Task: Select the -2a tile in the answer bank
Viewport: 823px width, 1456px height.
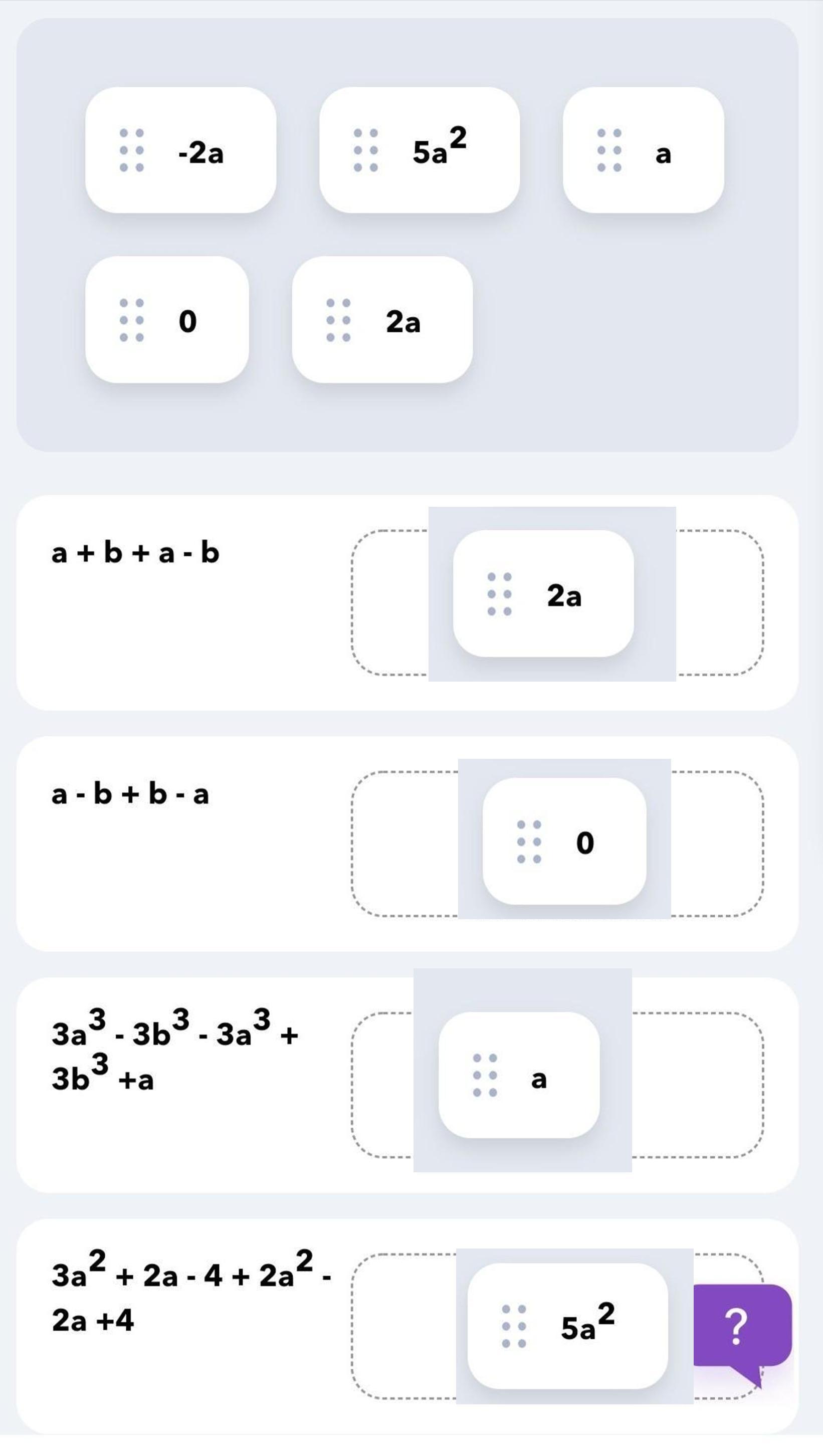Action: (x=180, y=150)
